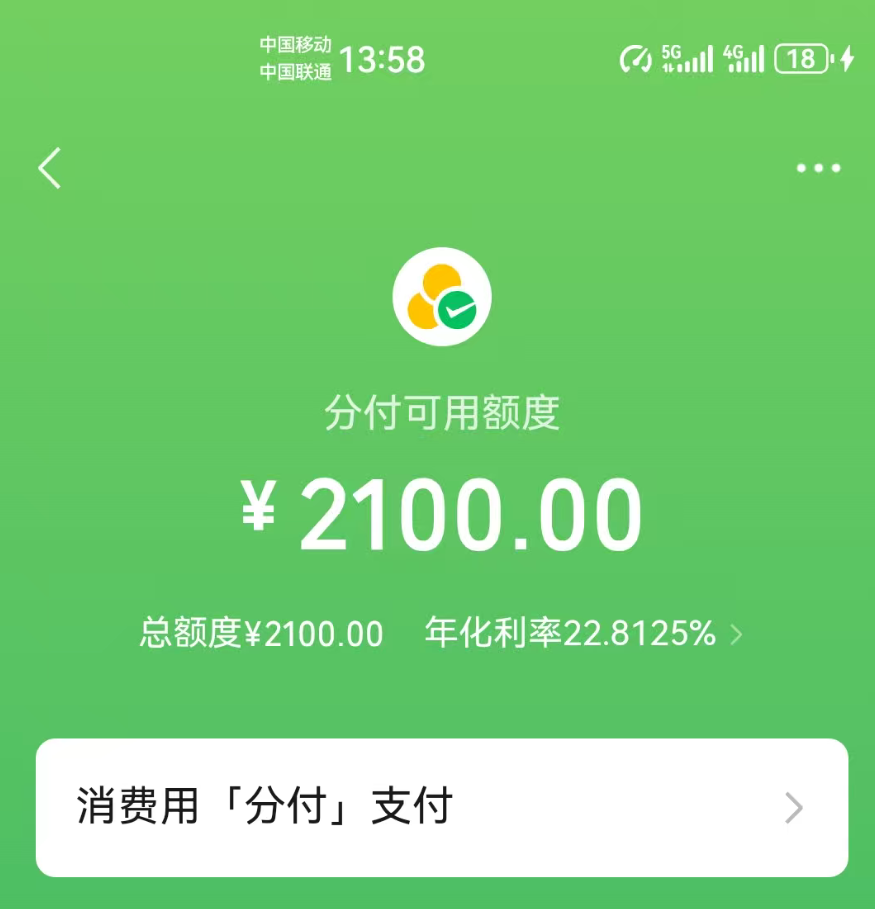Image resolution: width=875 pixels, height=909 pixels.
Task: Open the three-dot more options menu
Action: (818, 168)
